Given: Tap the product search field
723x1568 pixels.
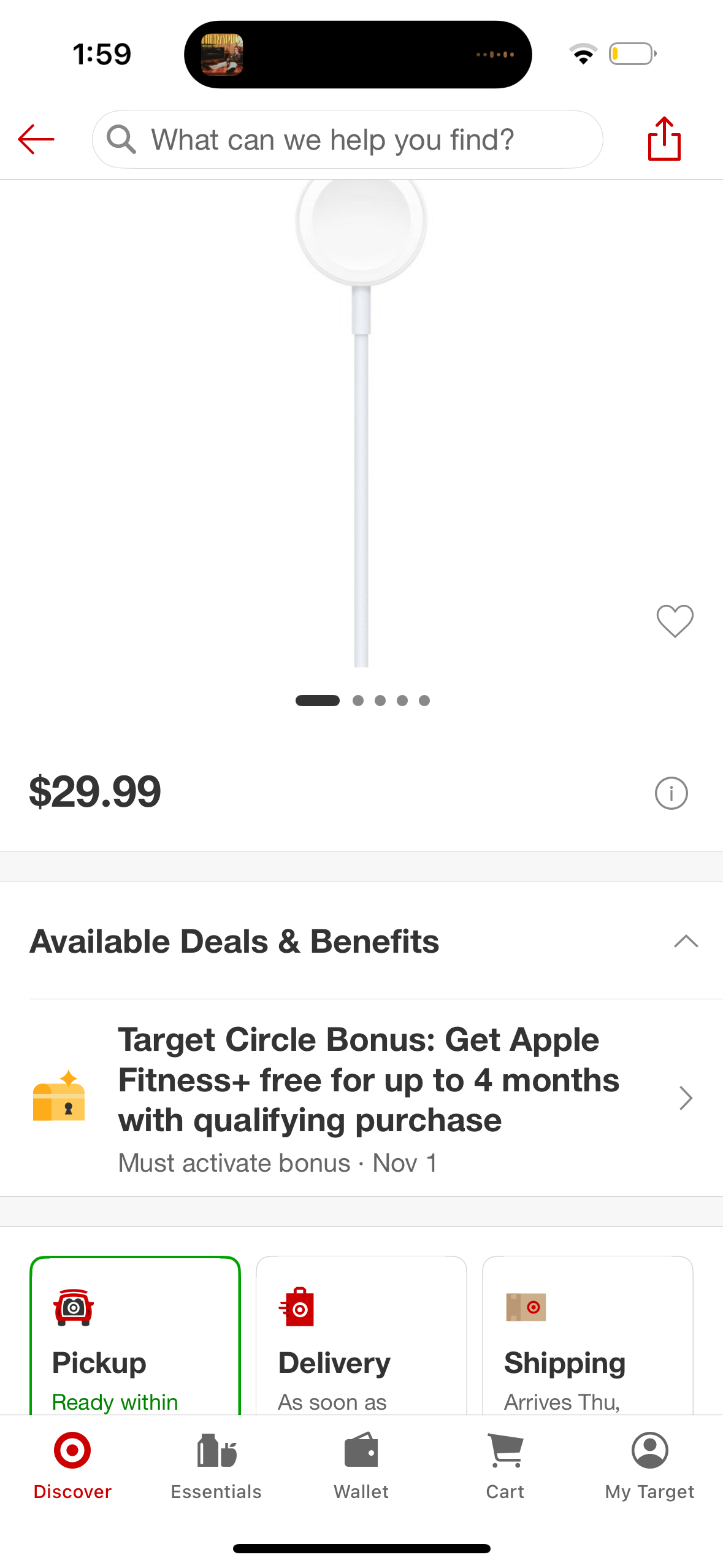Looking at the screenshot, I should pyautogui.click(x=347, y=139).
